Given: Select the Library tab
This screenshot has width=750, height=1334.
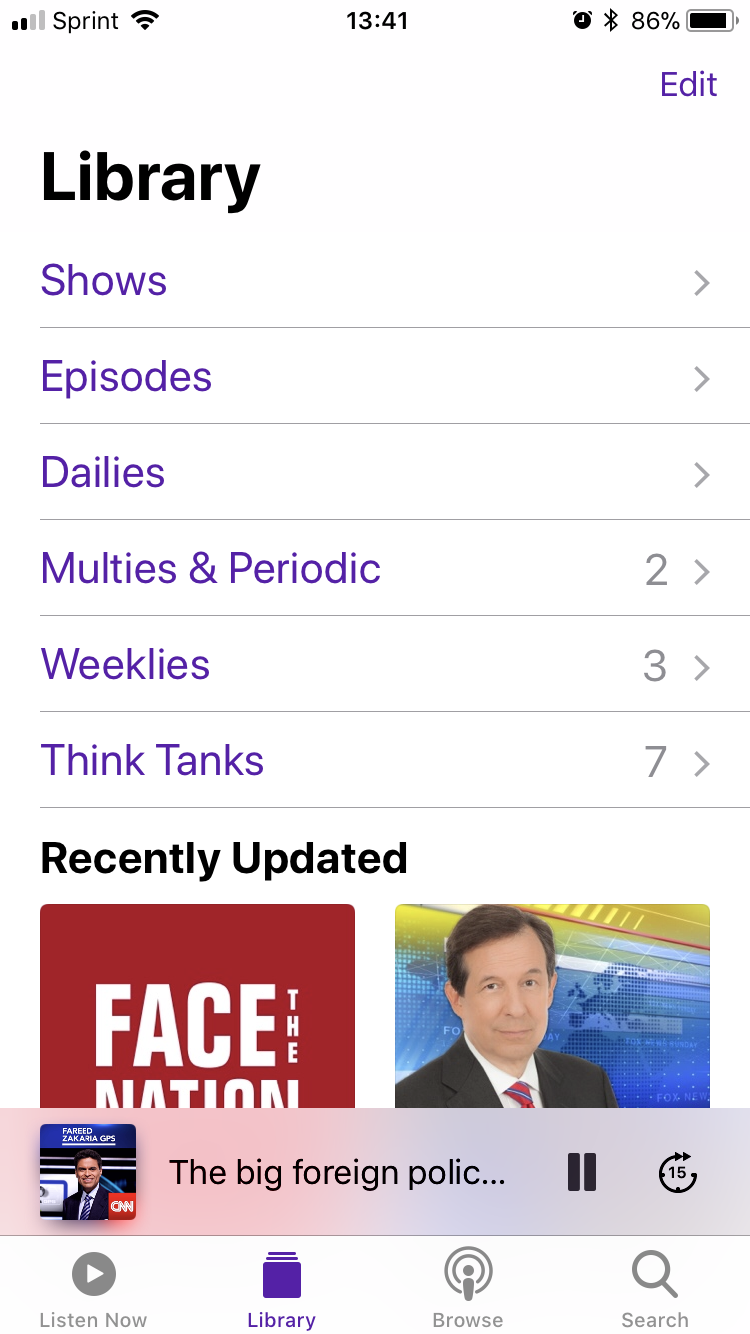Looking at the screenshot, I should coord(281,1290).
